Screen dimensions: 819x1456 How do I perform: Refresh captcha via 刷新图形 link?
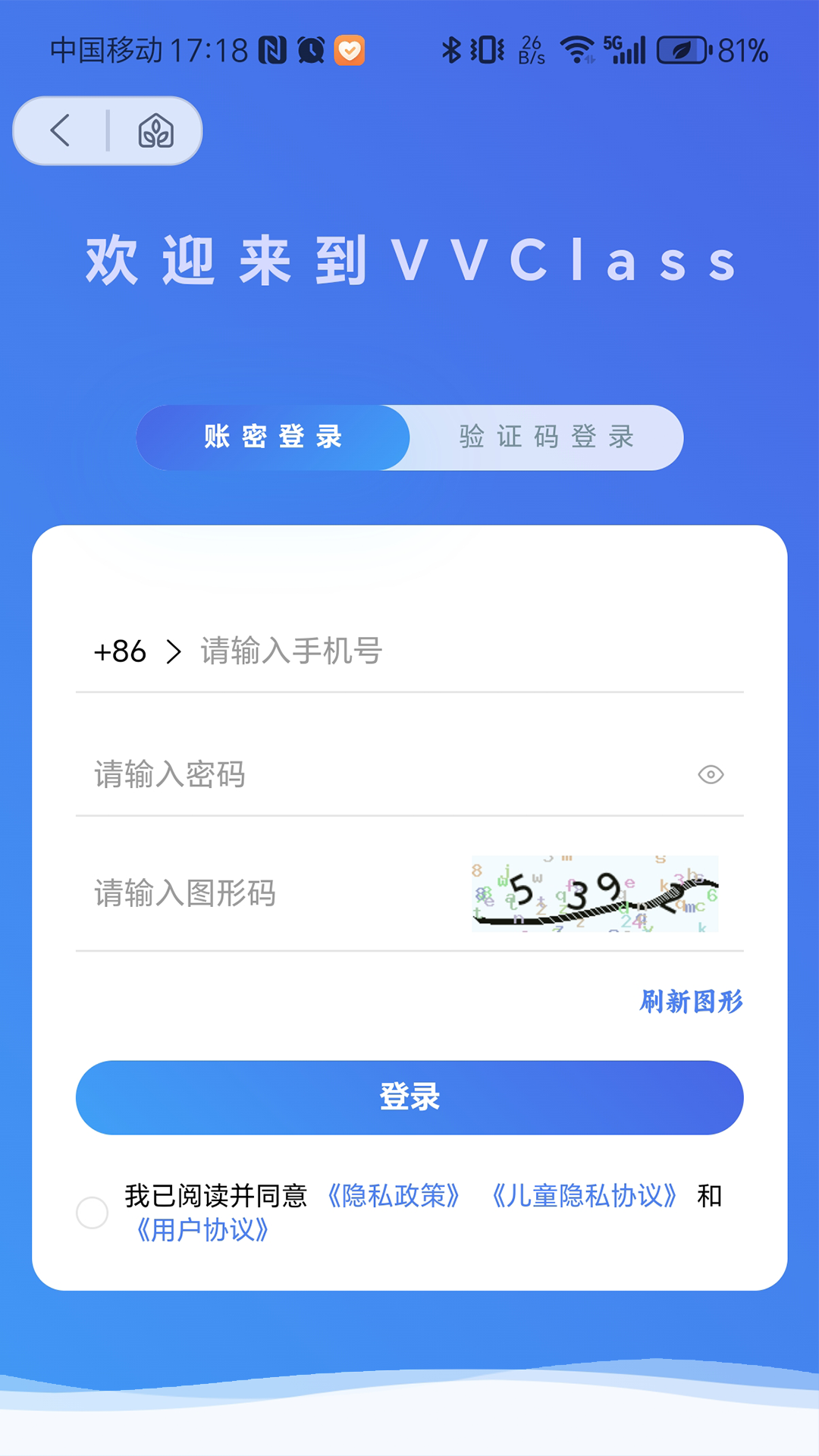click(691, 1001)
